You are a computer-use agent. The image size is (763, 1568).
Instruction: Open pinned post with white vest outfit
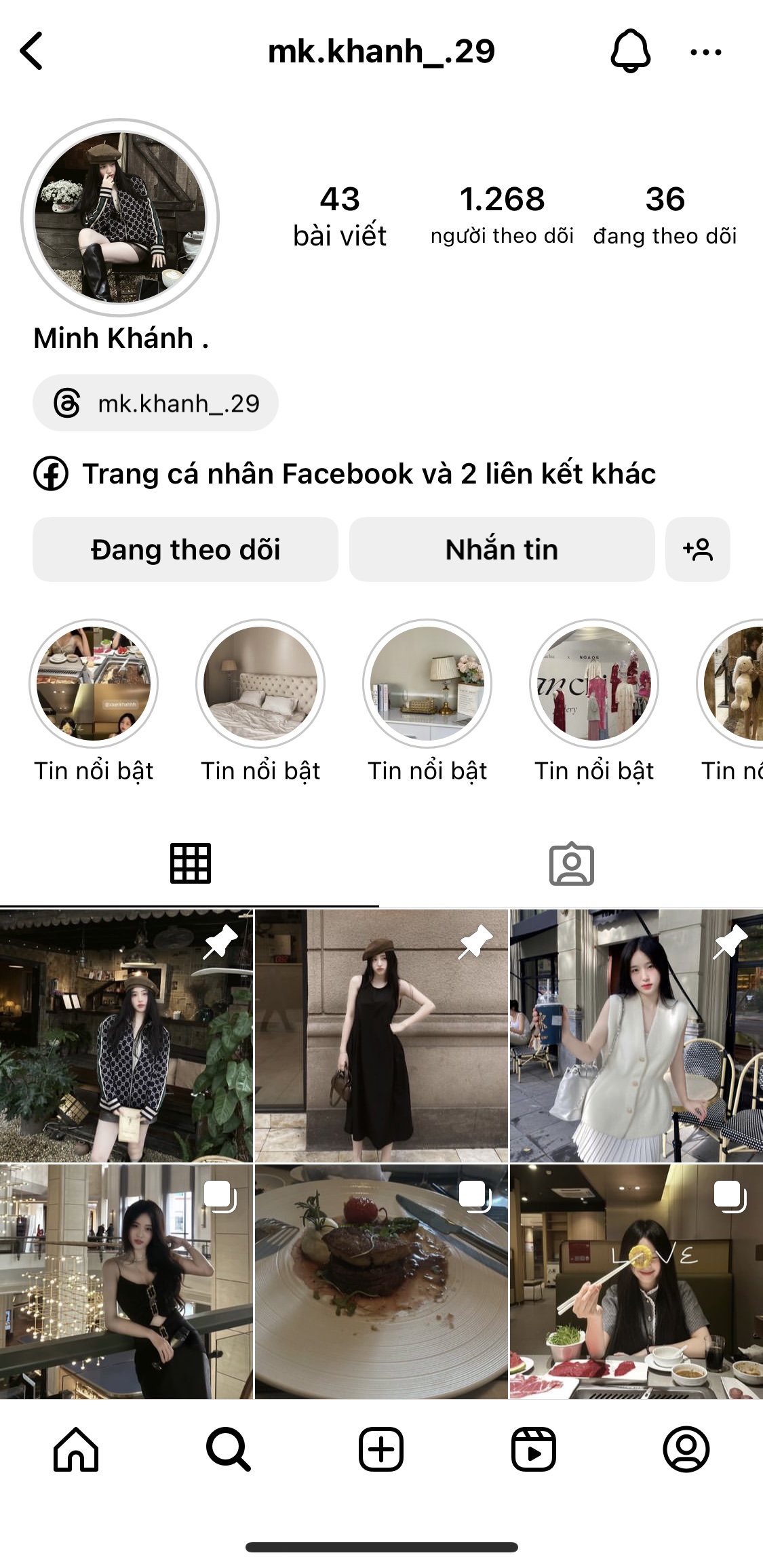click(x=636, y=1036)
